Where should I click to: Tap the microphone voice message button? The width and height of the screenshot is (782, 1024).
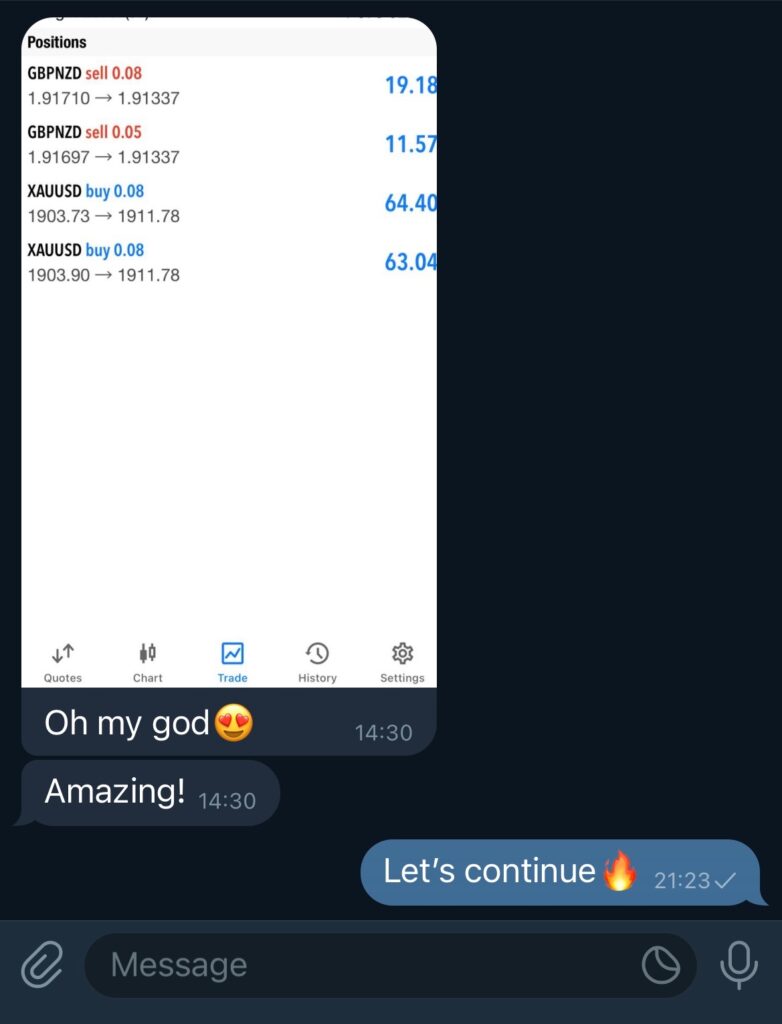(740, 964)
